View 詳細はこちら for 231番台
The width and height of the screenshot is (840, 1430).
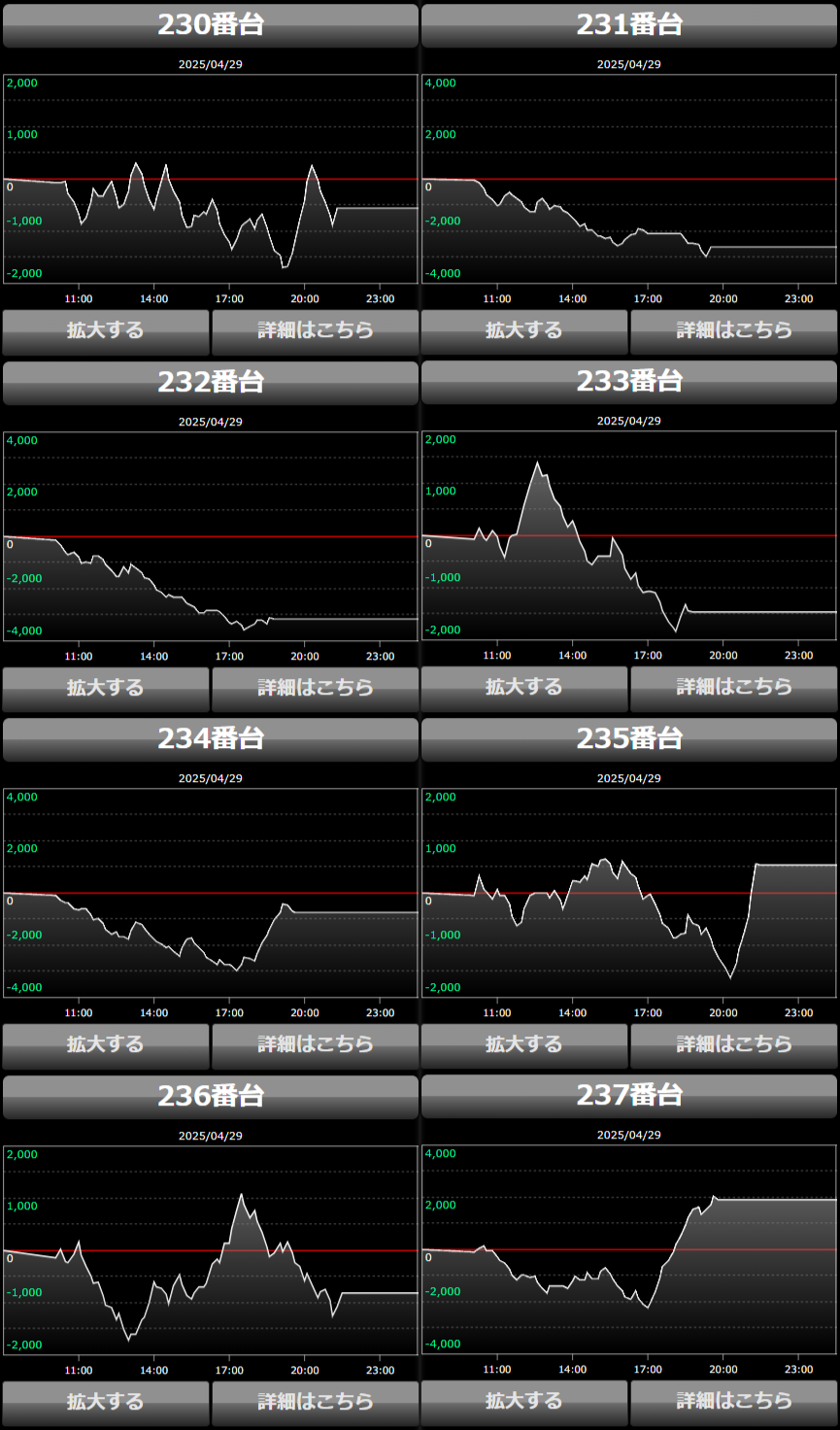(733, 331)
